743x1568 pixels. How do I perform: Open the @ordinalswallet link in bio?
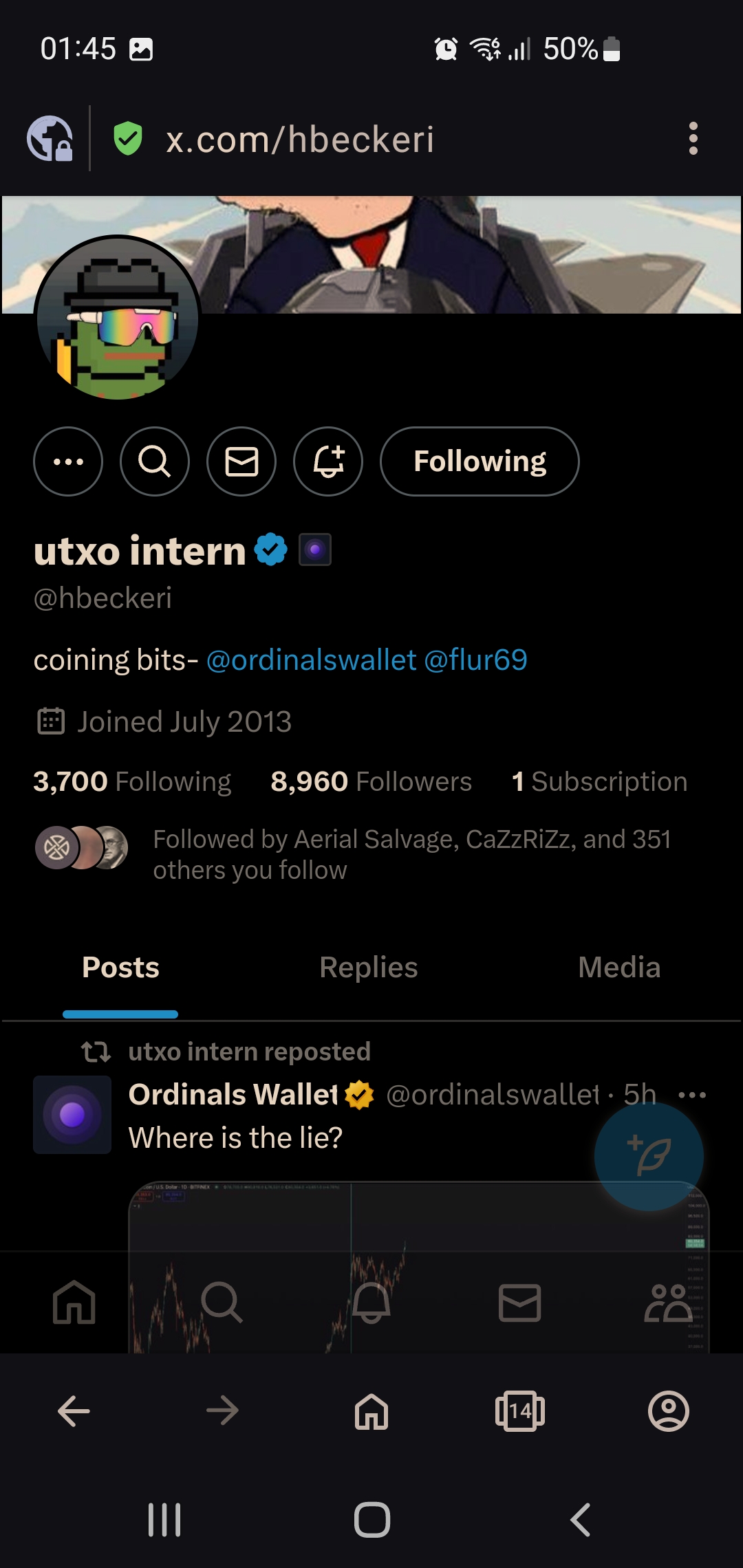(x=311, y=660)
